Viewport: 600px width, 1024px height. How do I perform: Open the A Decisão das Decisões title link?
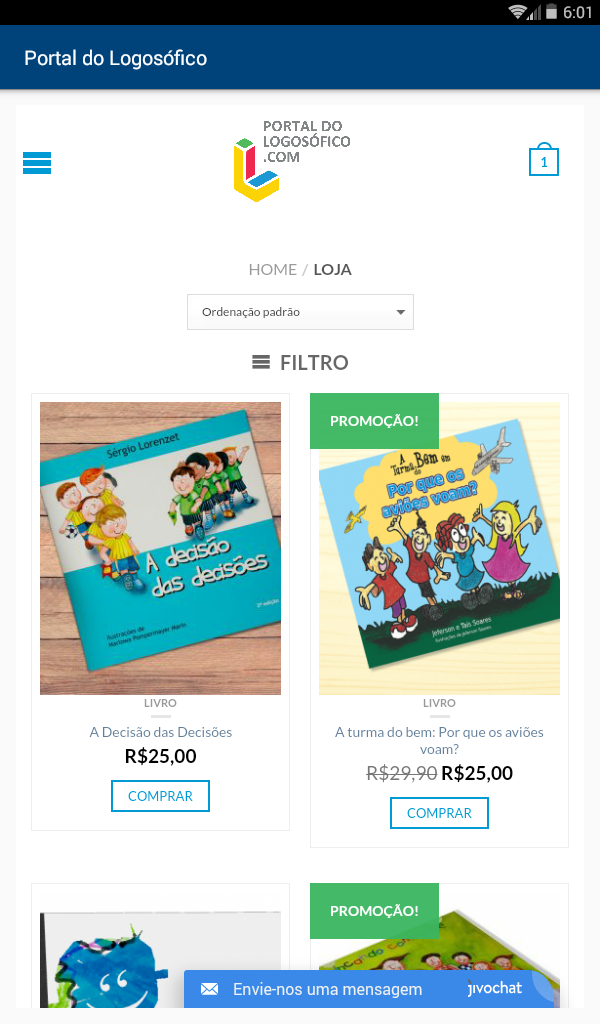(x=160, y=732)
